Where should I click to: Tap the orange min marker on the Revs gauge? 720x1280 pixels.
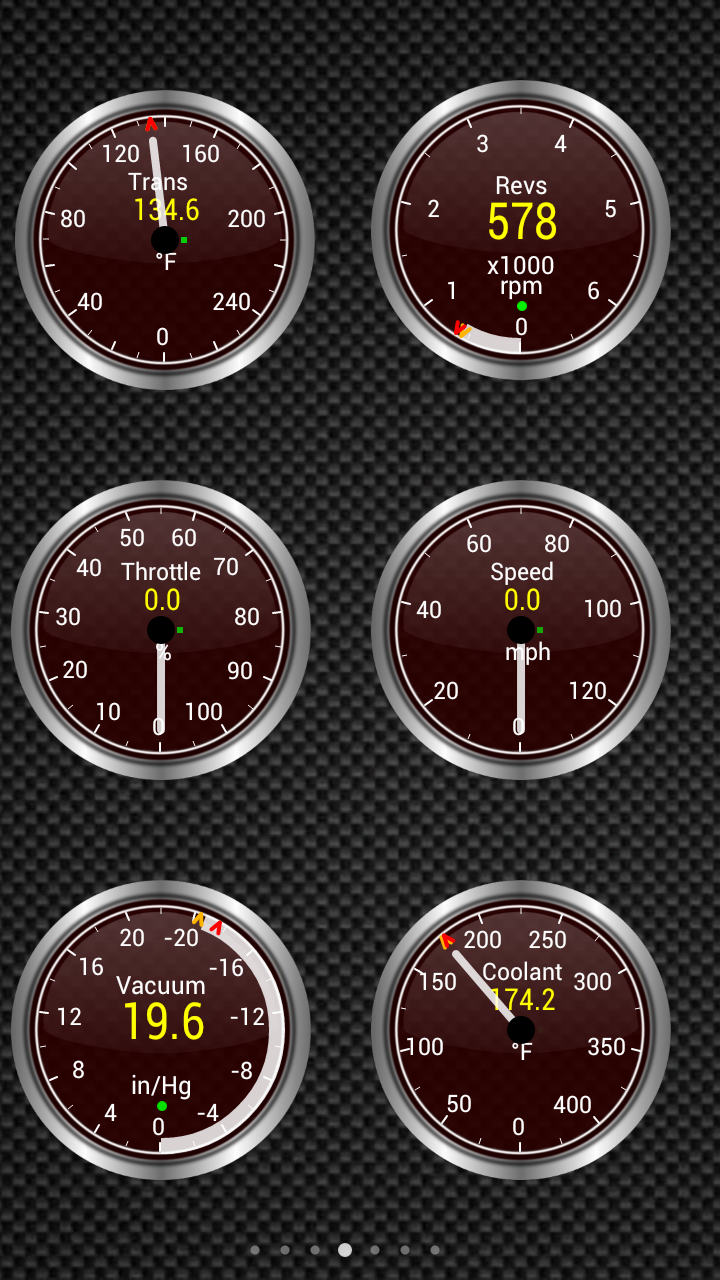pos(461,327)
